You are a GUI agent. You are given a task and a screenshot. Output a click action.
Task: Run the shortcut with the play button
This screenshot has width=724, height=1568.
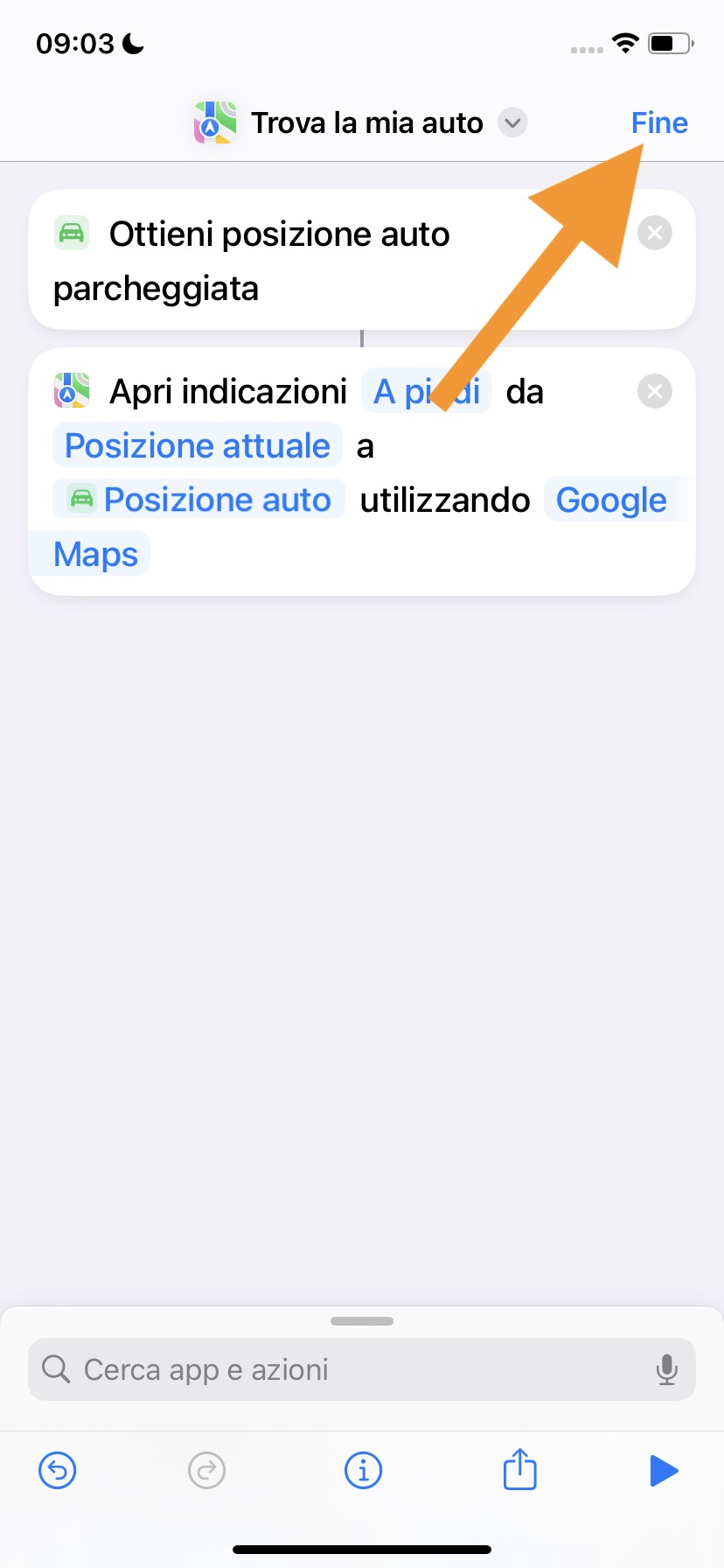coord(664,1471)
